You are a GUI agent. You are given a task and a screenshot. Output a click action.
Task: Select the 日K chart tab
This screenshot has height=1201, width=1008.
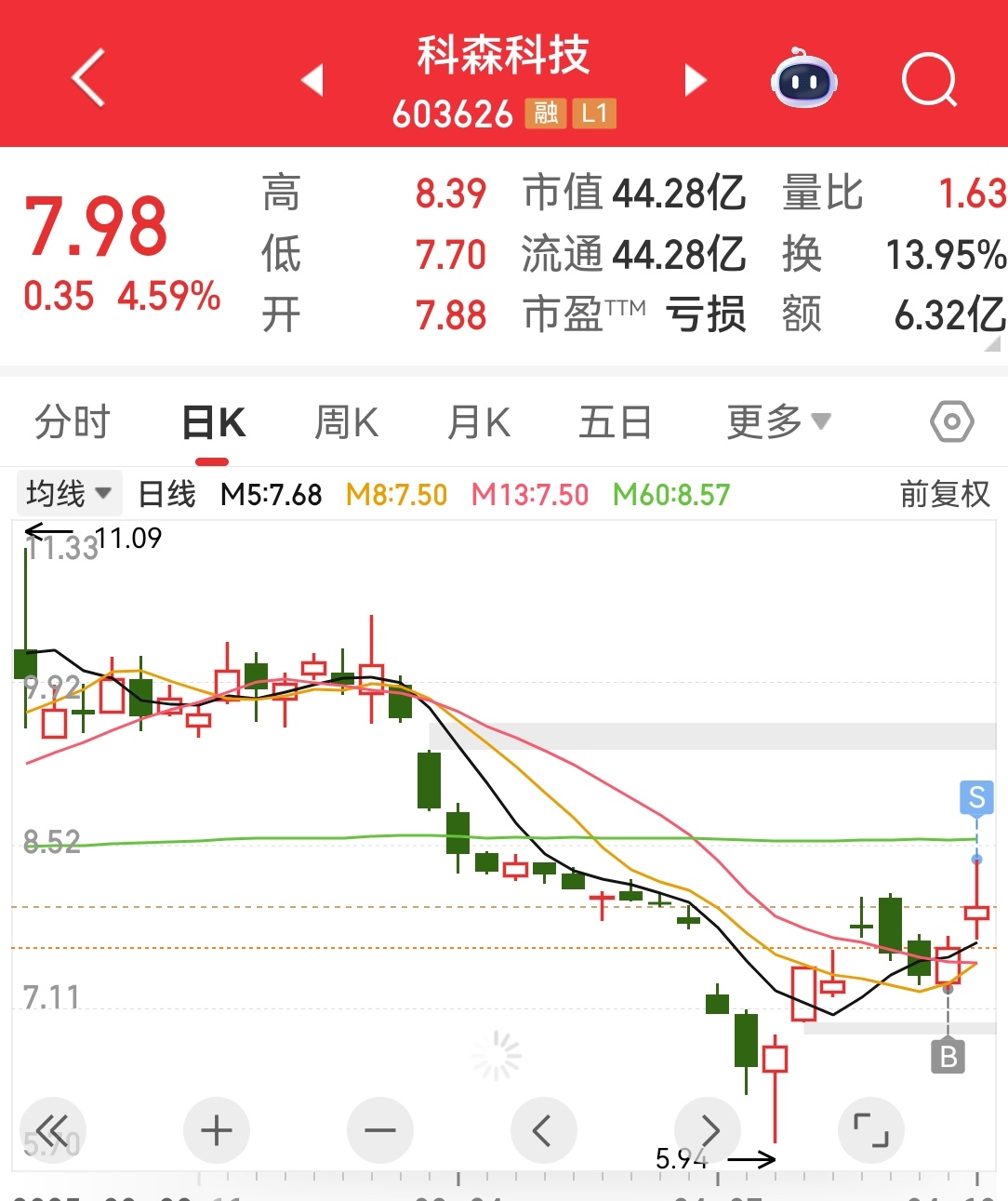point(213,423)
